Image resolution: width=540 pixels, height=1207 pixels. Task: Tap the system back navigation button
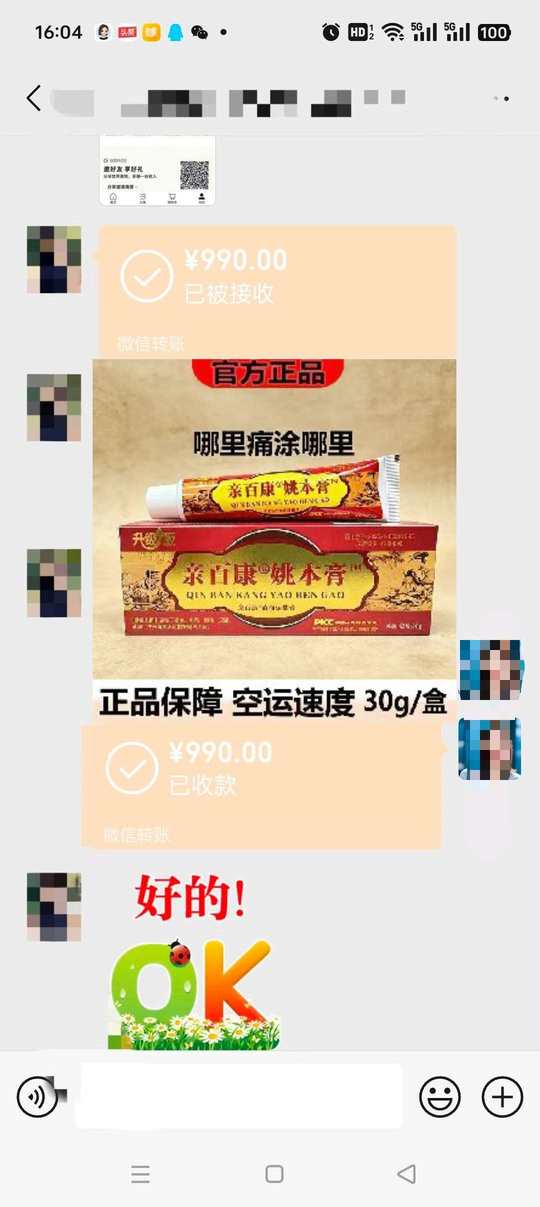406,1174
